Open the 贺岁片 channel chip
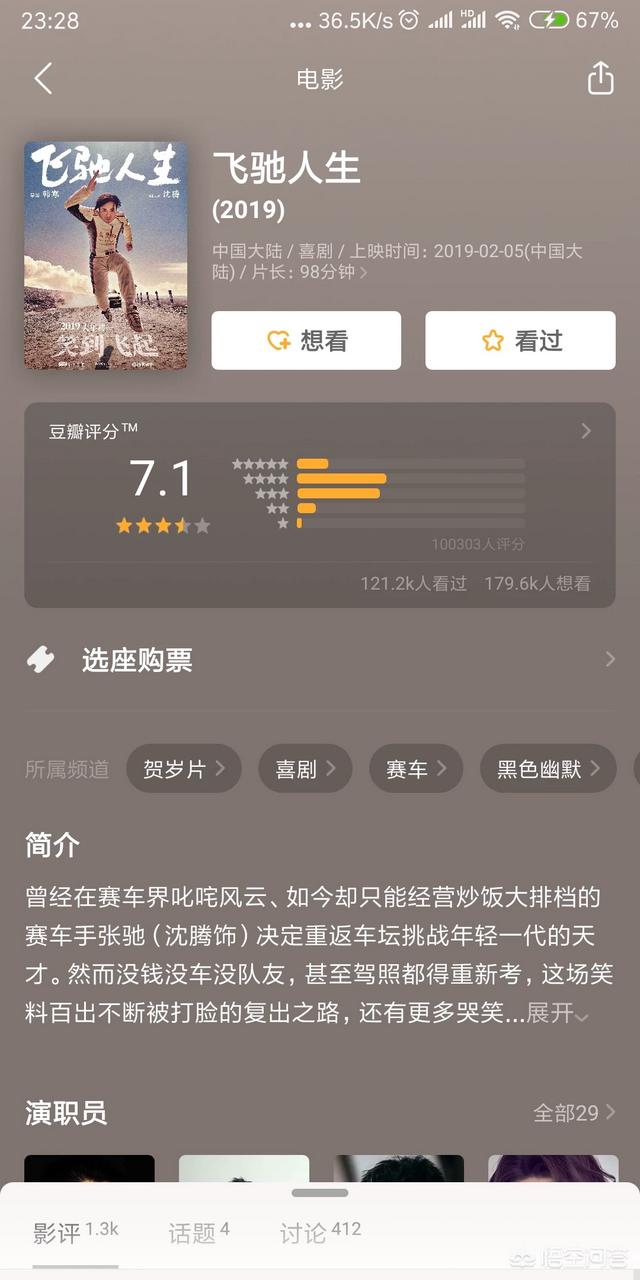The image size is (640, 1280). [184, 769]
